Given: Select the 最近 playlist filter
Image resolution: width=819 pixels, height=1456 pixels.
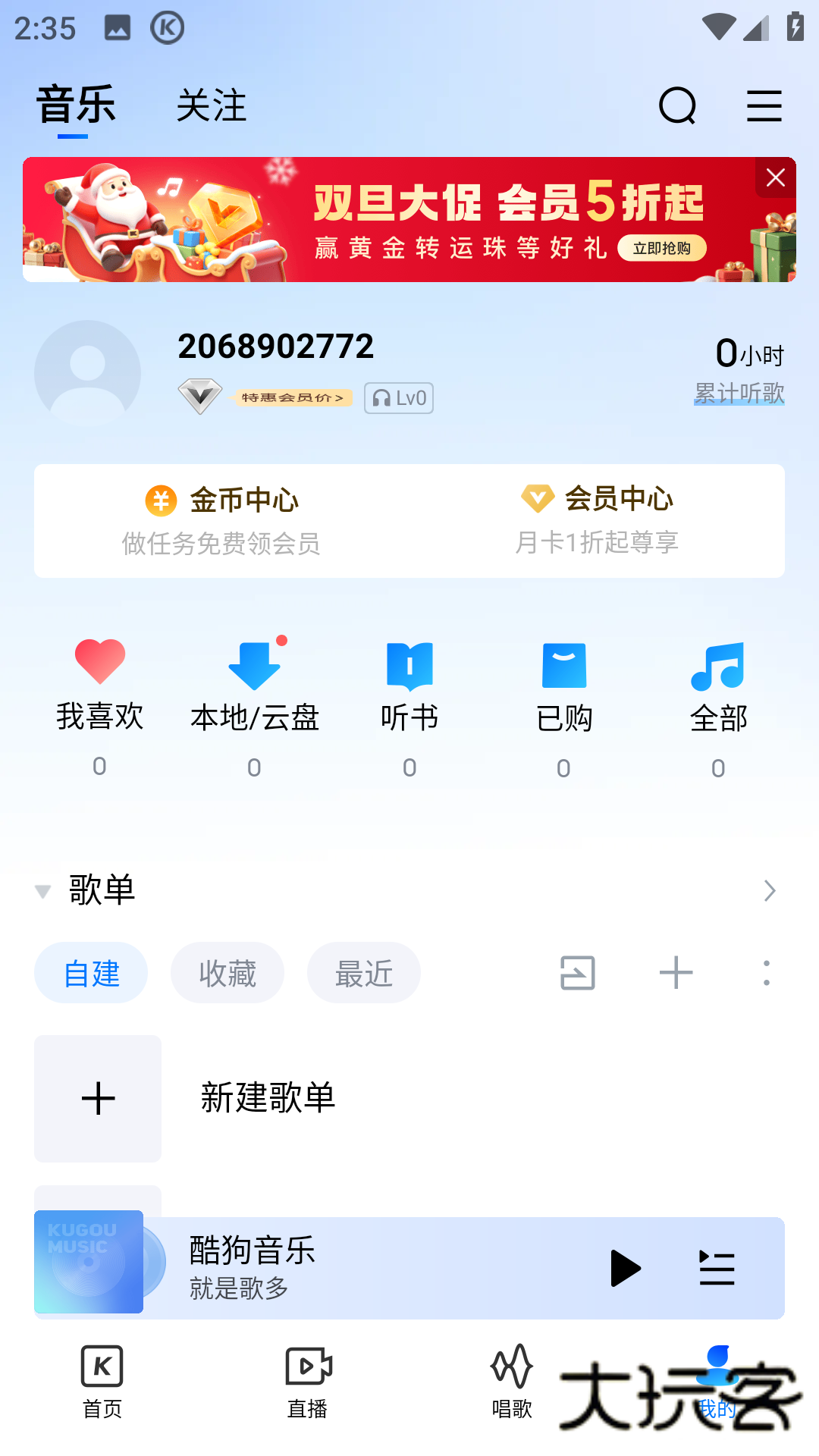Looking at the screenshot, I should pos(364,973).
